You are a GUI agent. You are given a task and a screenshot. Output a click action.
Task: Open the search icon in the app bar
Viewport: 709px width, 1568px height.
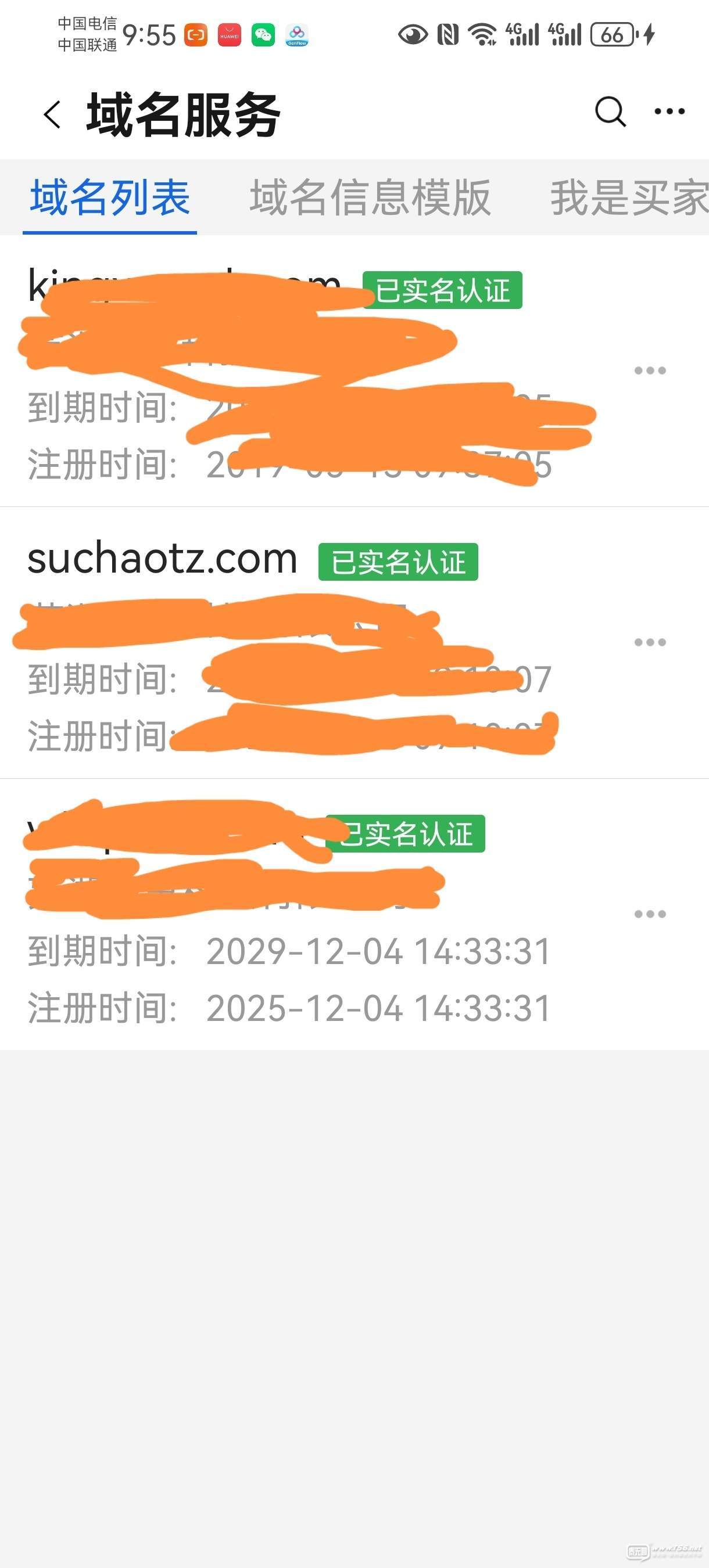610,112
